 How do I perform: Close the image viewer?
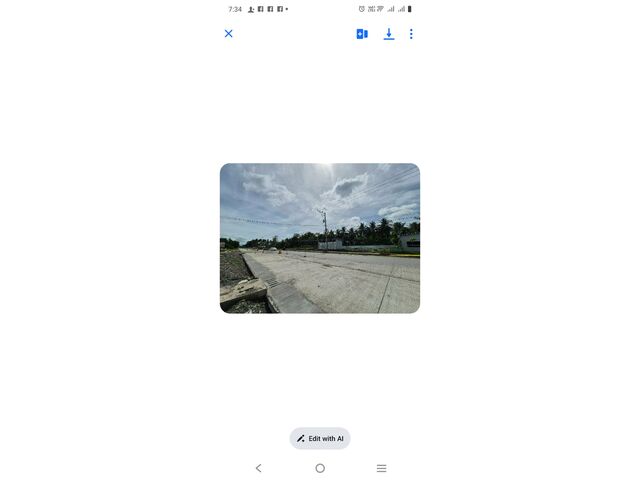pyautogui.click(x=228, y=34)
